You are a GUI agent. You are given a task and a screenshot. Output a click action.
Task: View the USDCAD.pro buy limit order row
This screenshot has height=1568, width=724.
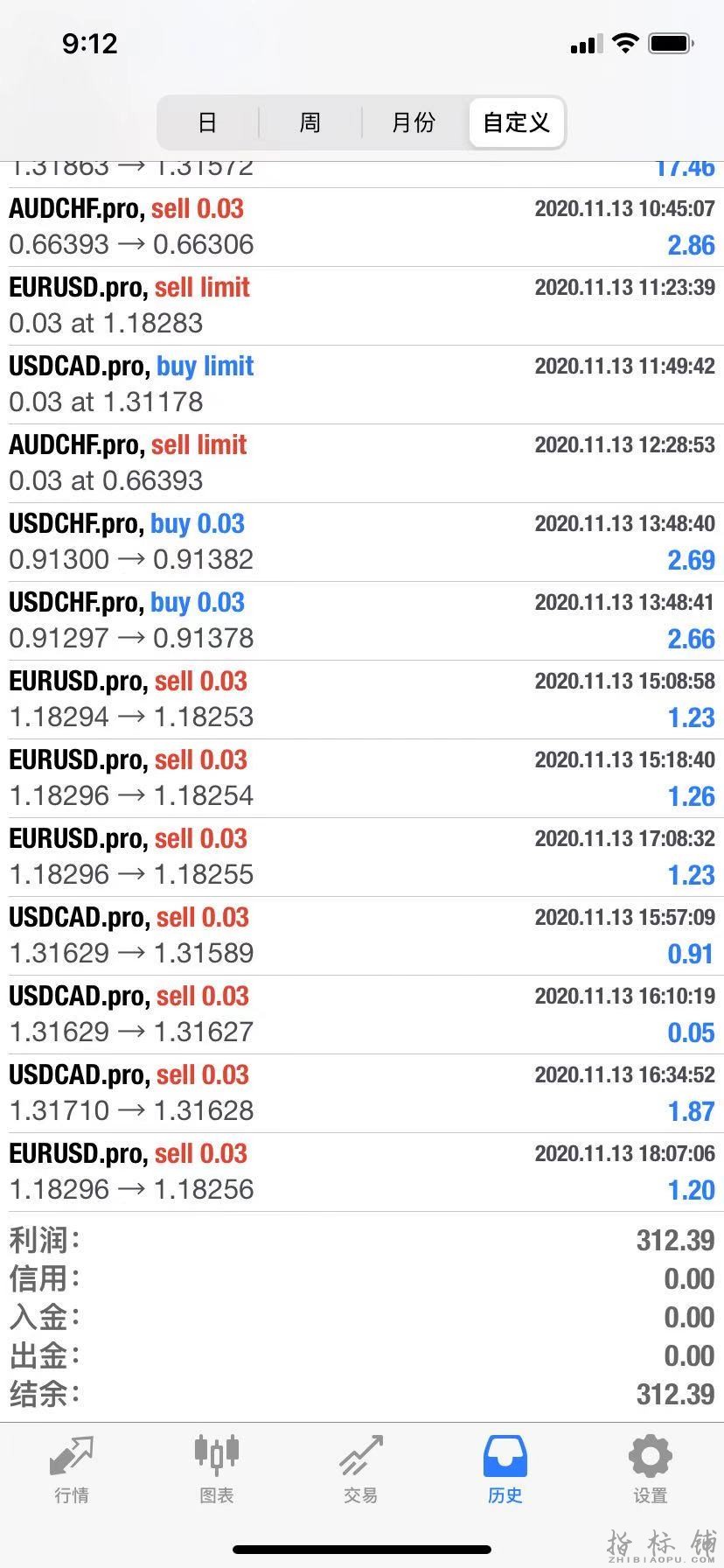click(x=362, y=385)
